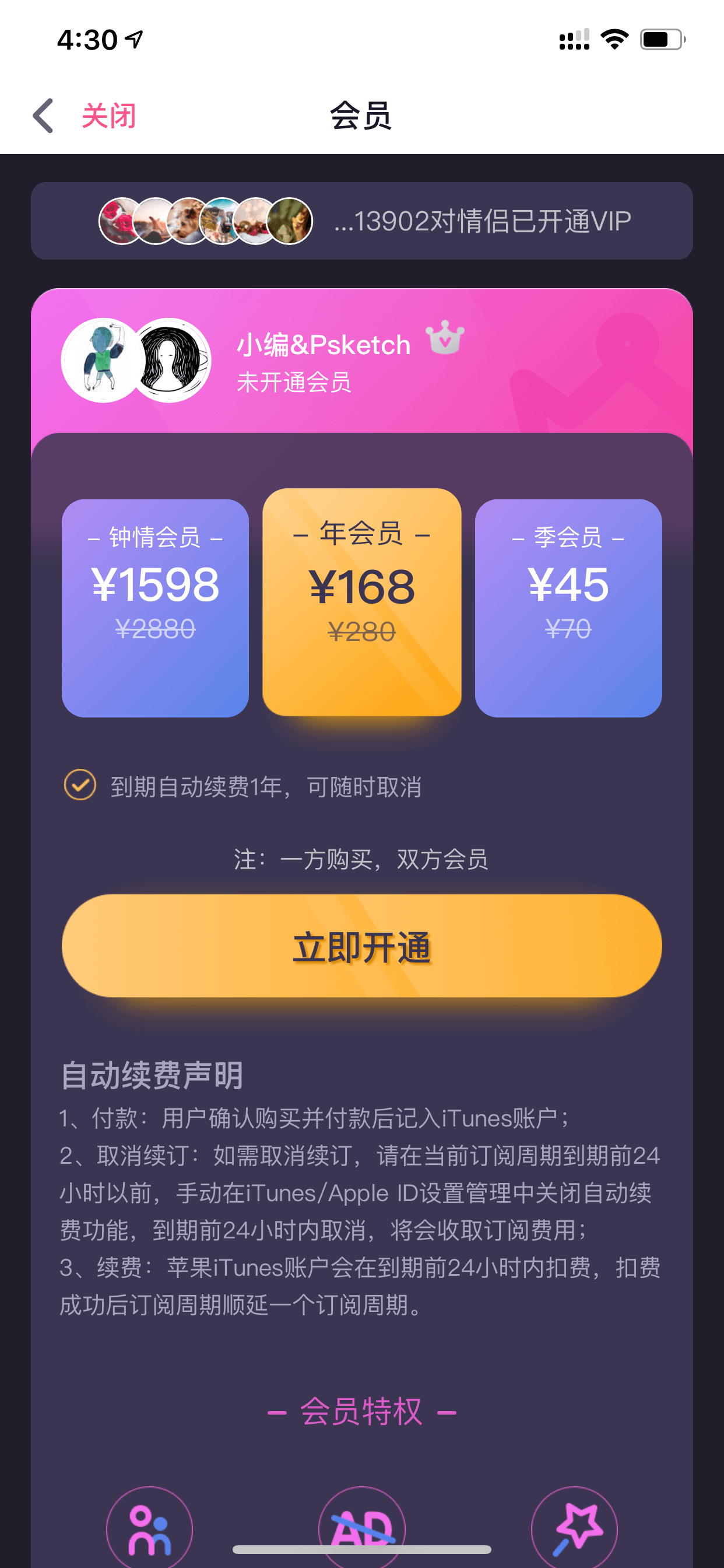Pick the 季会员 ¥45 plan

568,608
